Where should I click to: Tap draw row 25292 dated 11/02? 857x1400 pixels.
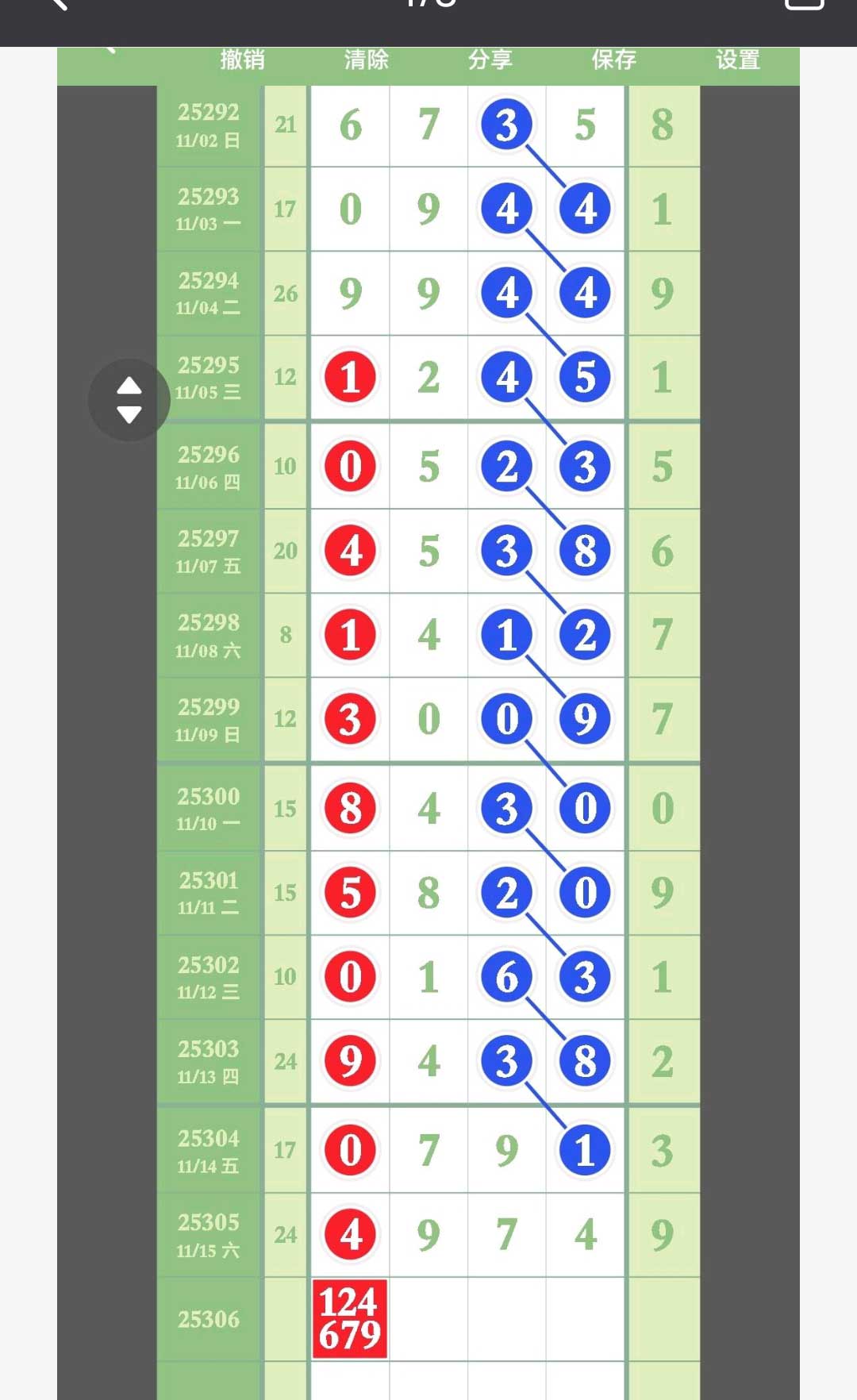[x=209, y=127]
